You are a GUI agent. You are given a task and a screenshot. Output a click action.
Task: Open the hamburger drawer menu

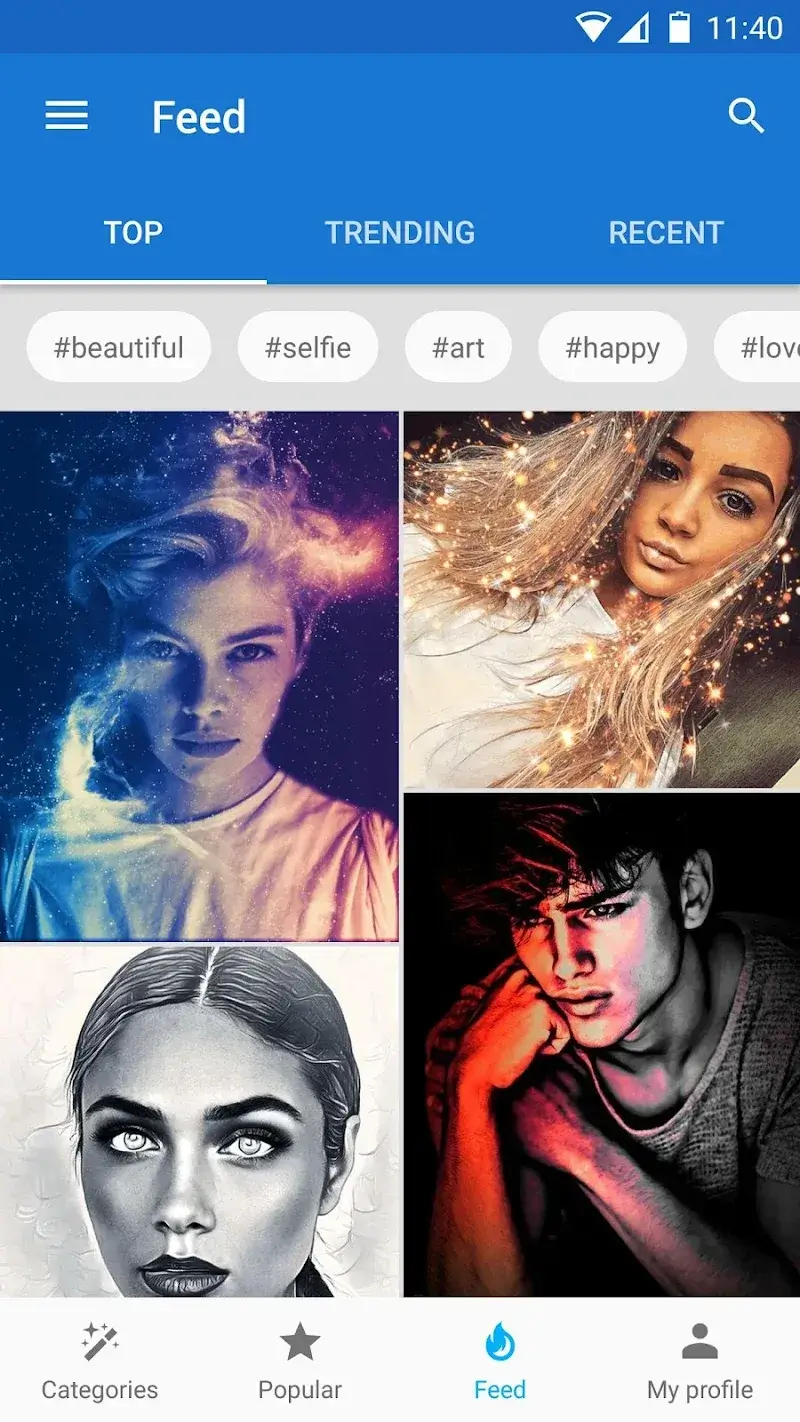67,117
